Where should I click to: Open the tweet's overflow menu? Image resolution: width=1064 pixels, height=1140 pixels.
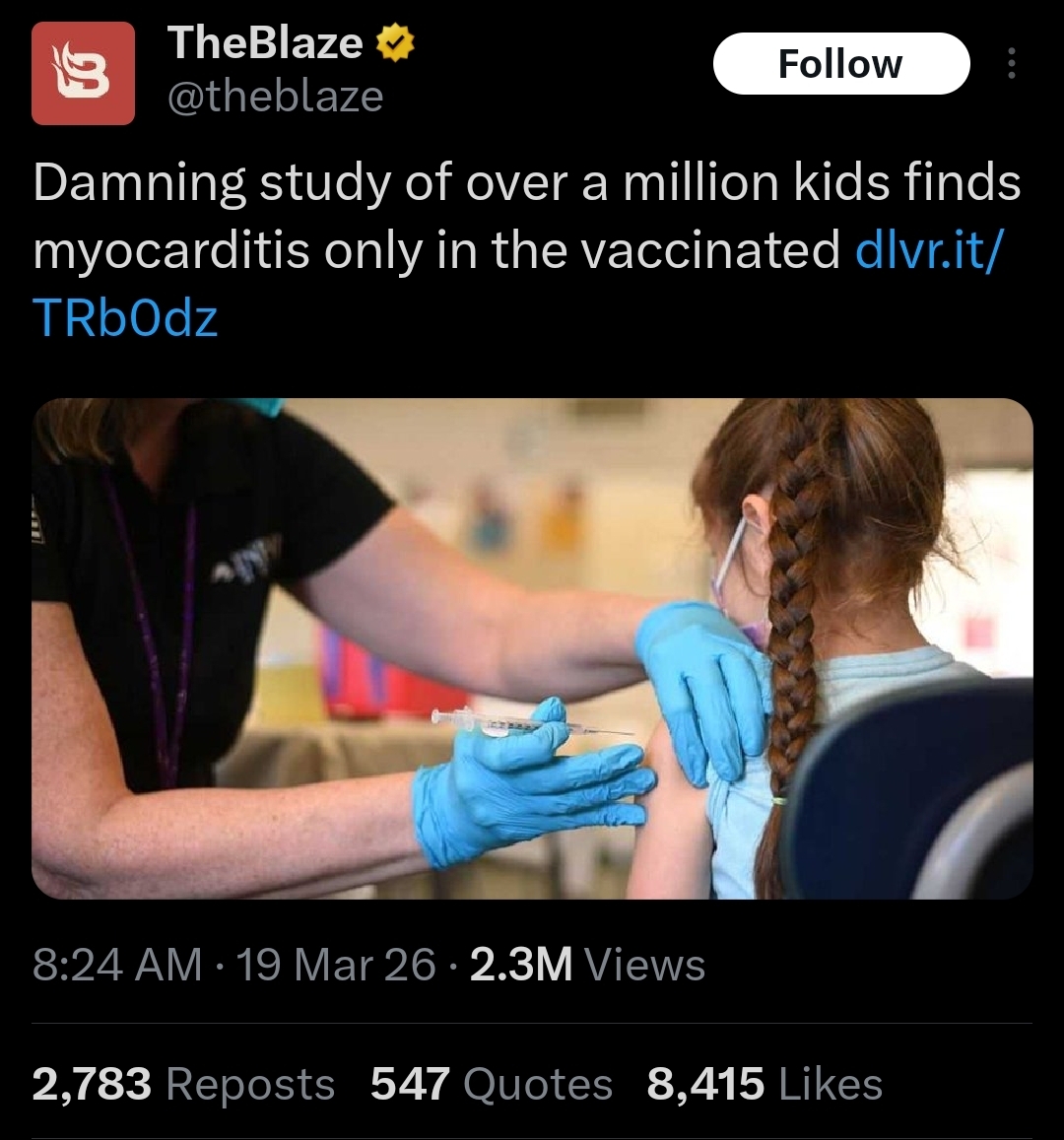[x=1010, y=65]
